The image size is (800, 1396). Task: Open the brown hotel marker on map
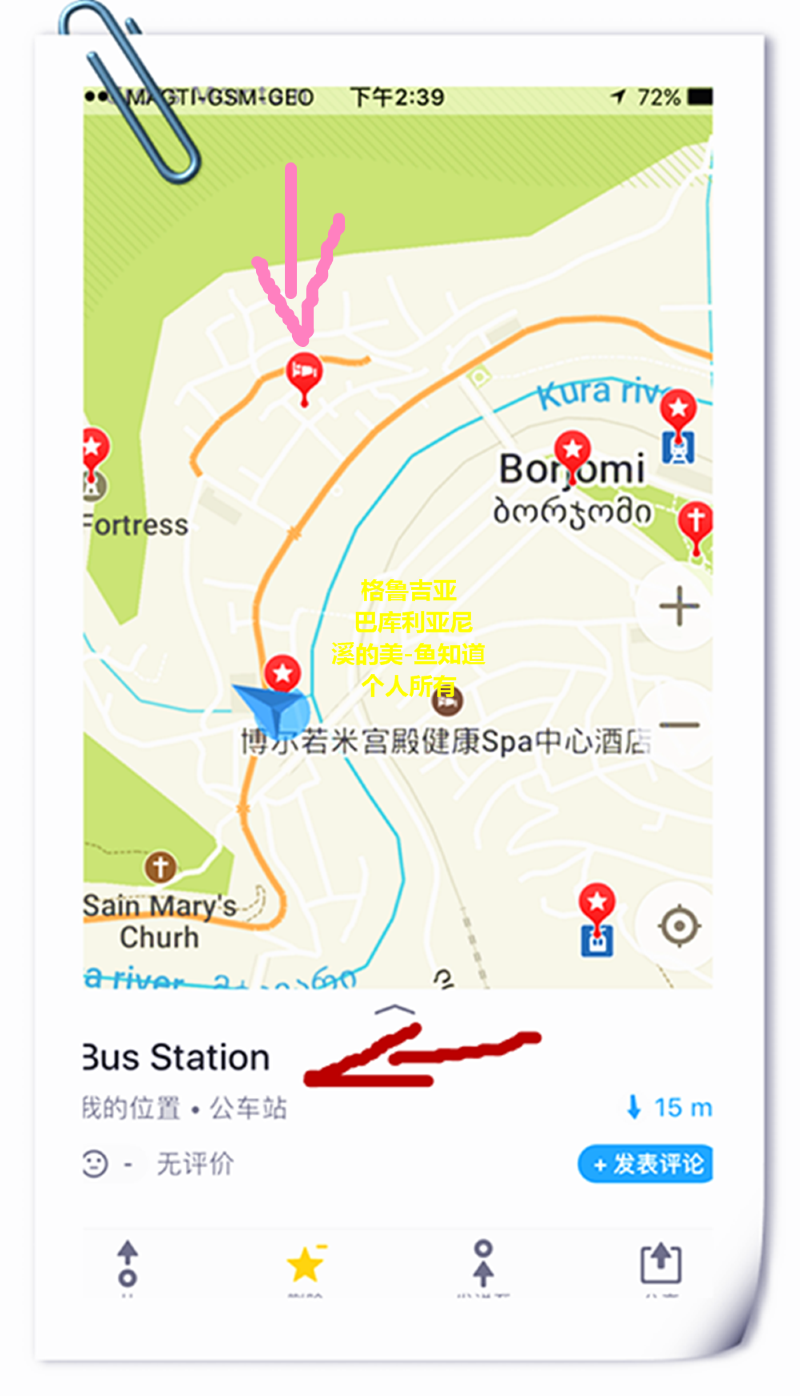[x=446, y=701]
